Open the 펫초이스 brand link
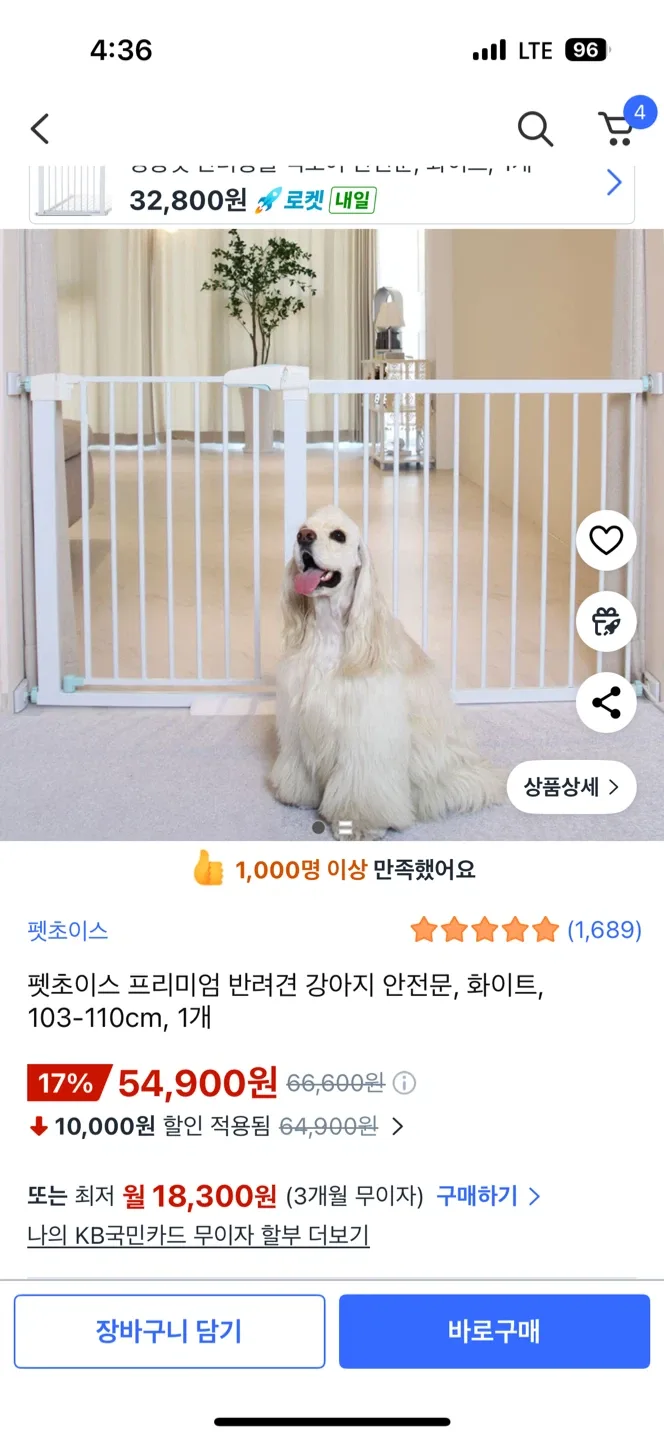The height and width of the screenshot is (1440, 664). tap(68, 930)
